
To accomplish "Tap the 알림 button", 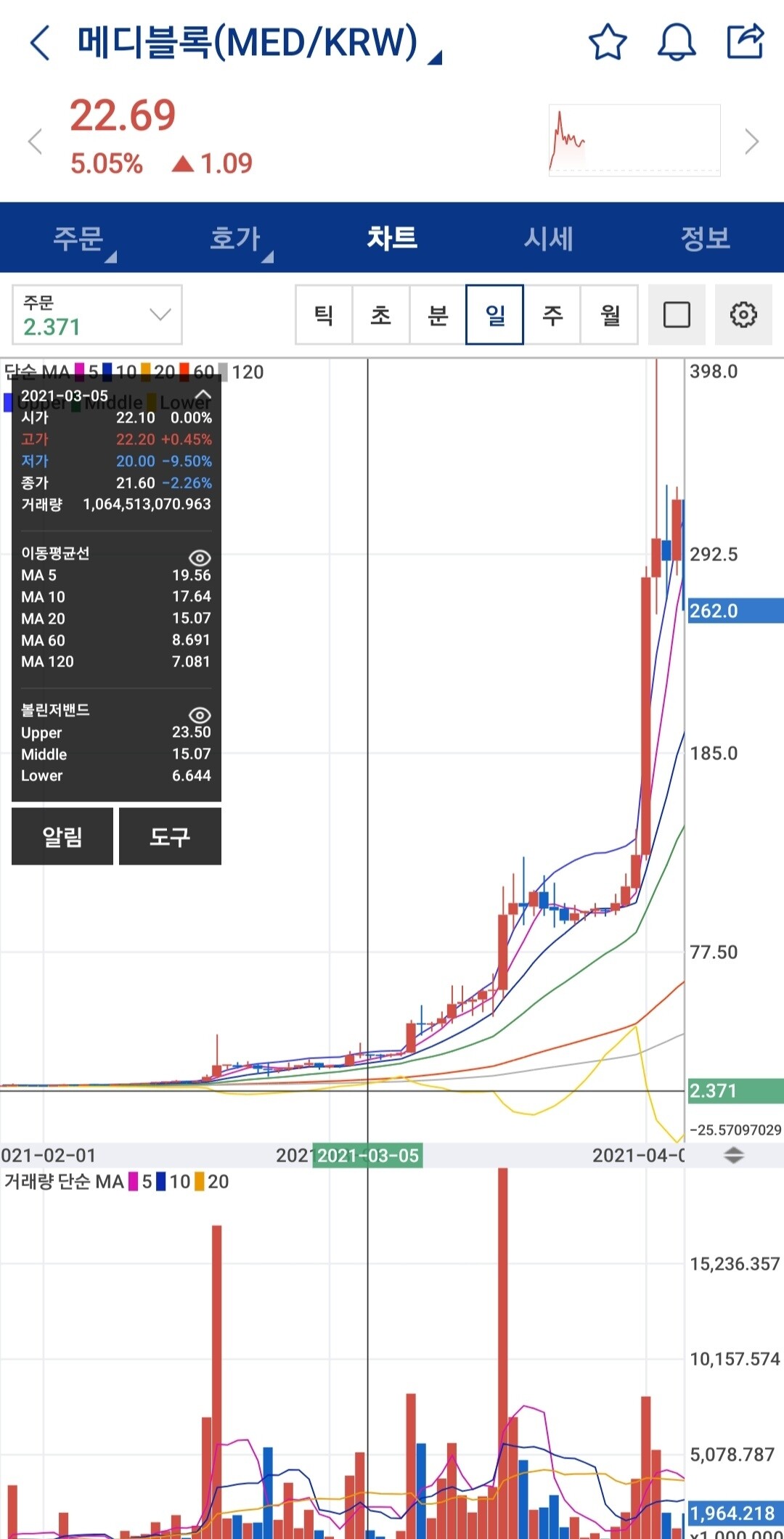I will pyautogui.click(x=62, y=836).
